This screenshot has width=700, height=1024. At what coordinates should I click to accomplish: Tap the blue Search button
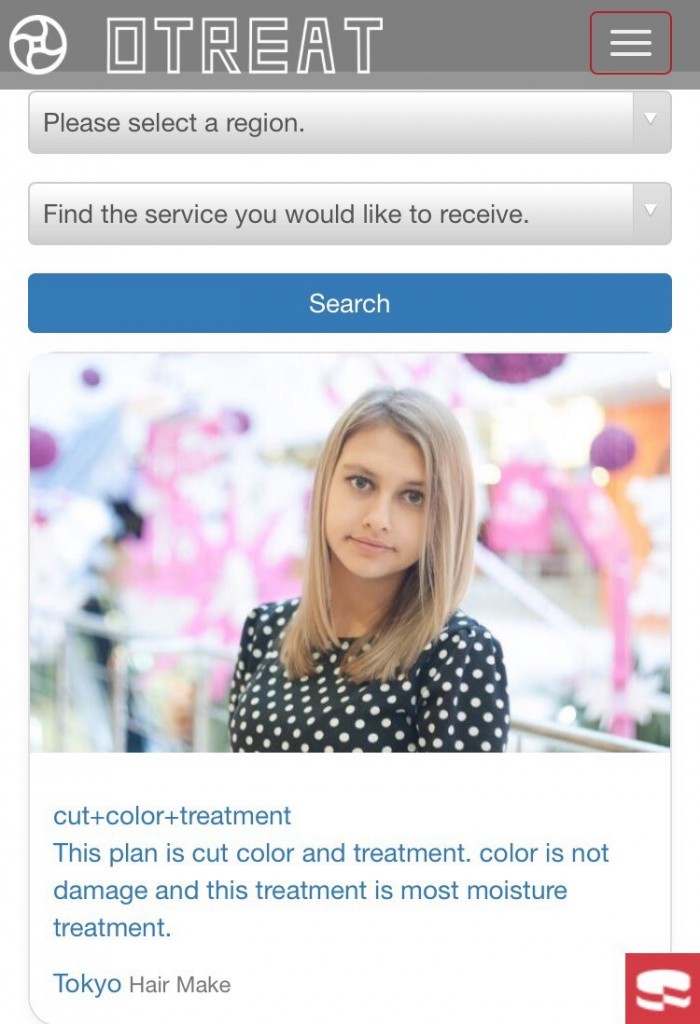(349, 303)
